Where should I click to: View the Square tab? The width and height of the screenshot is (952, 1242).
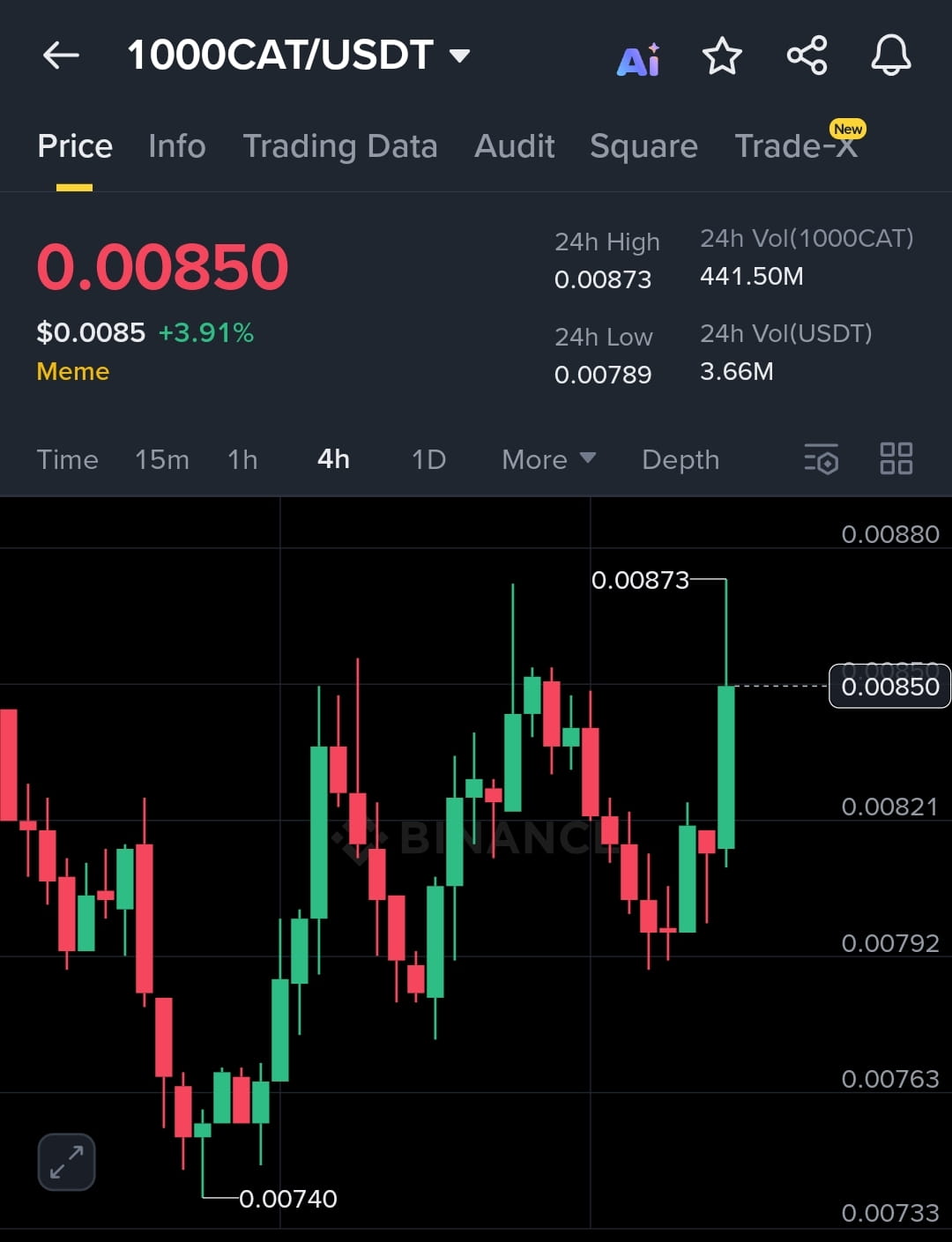point(643,146)
